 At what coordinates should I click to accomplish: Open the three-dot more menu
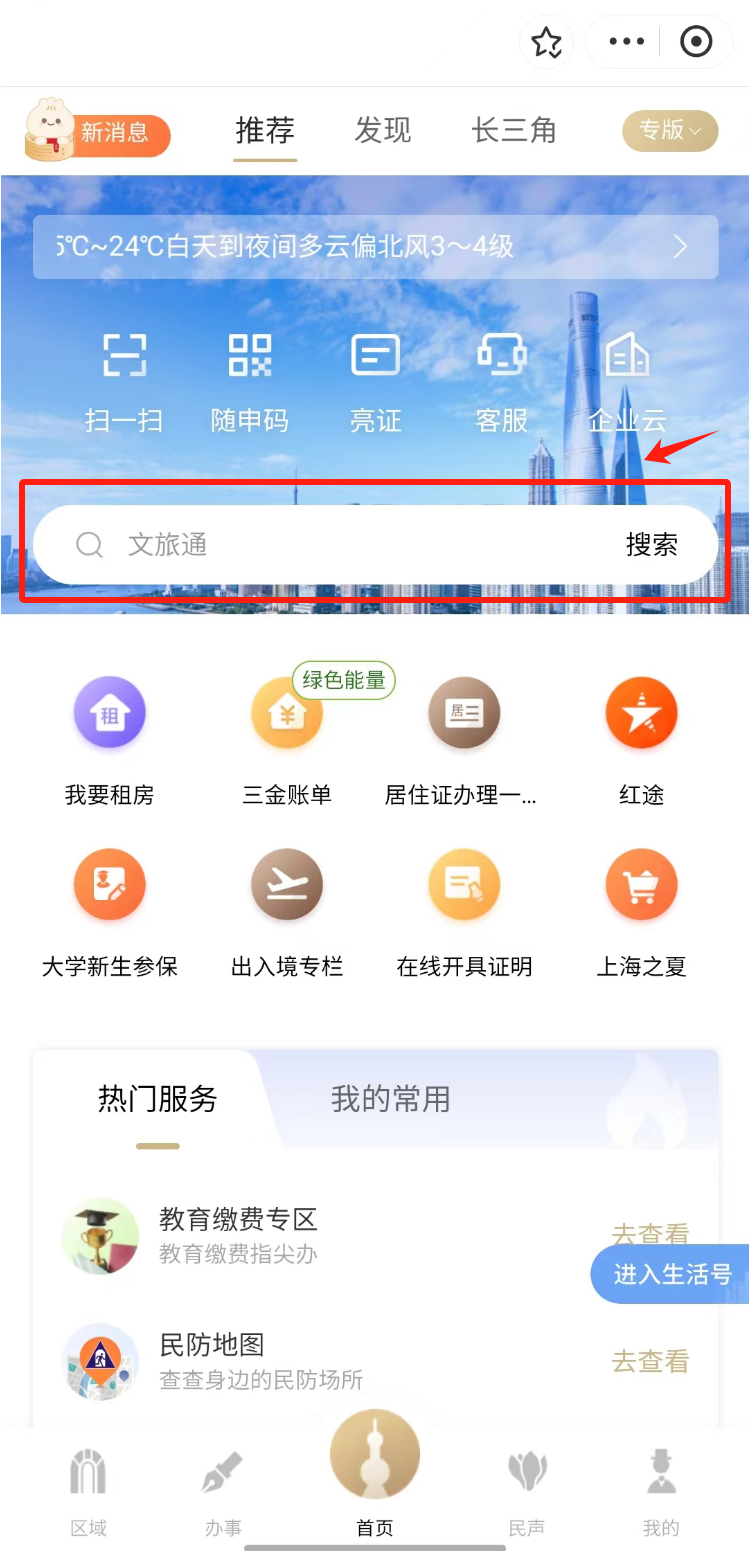tap(626, 42)
